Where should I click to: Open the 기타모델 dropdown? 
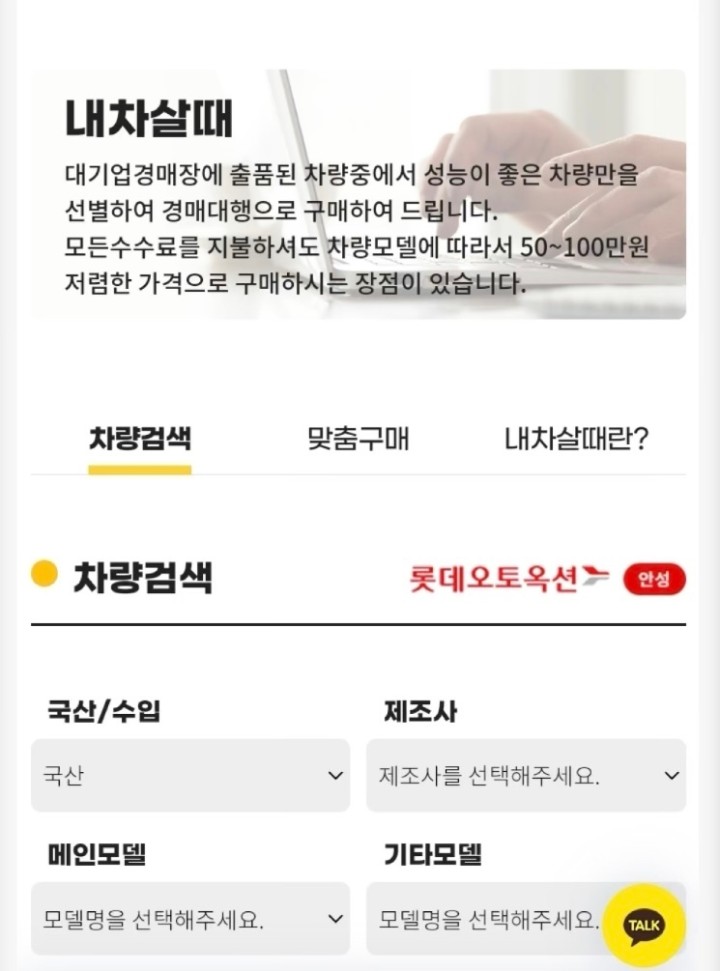point(490,918)
